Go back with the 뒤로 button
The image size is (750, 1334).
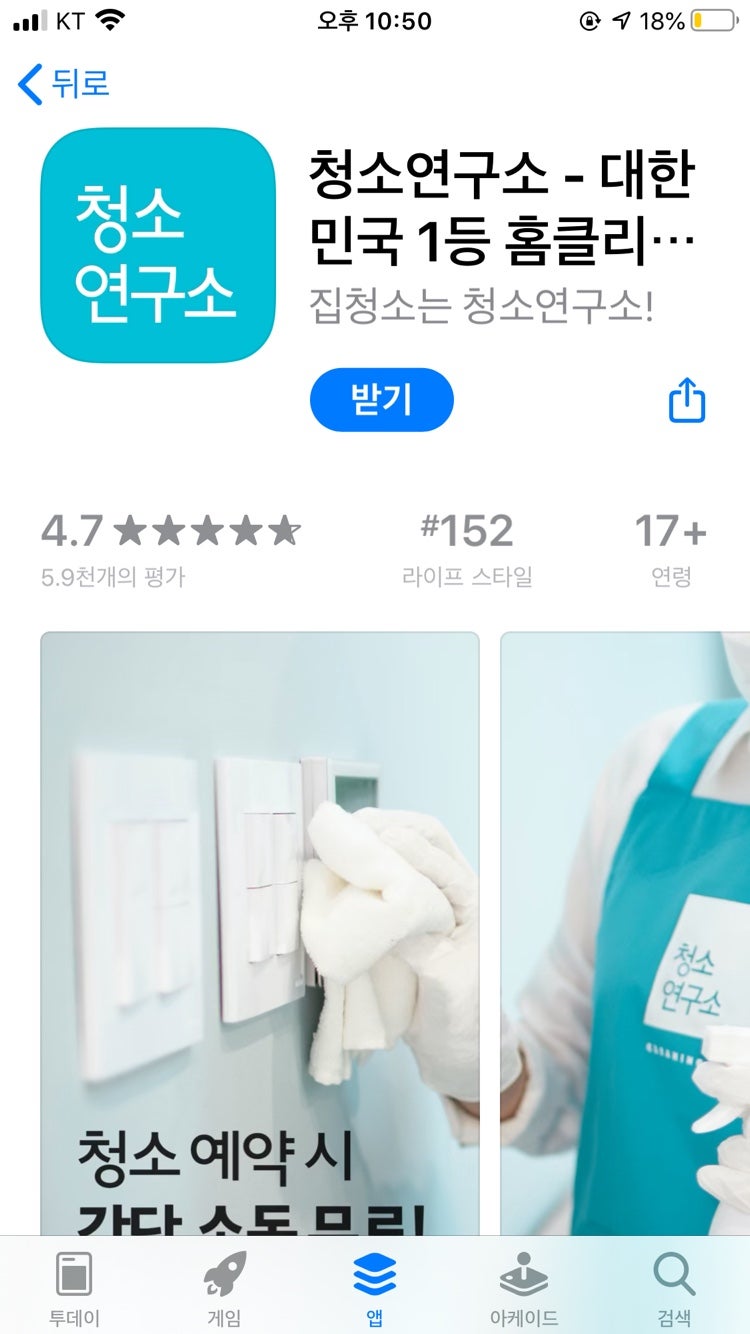(64, 83)
